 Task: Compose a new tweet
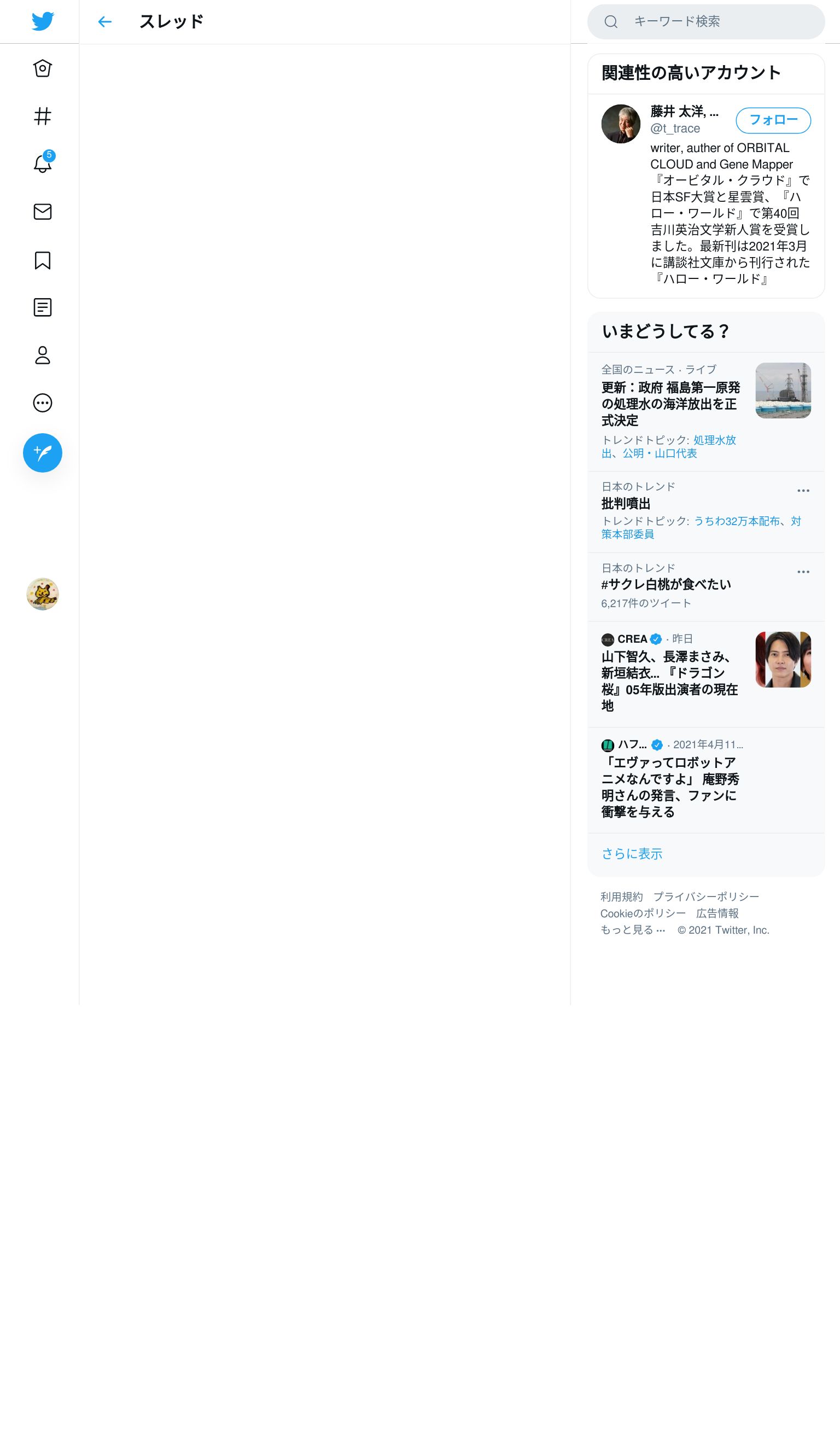coord(43,453)
